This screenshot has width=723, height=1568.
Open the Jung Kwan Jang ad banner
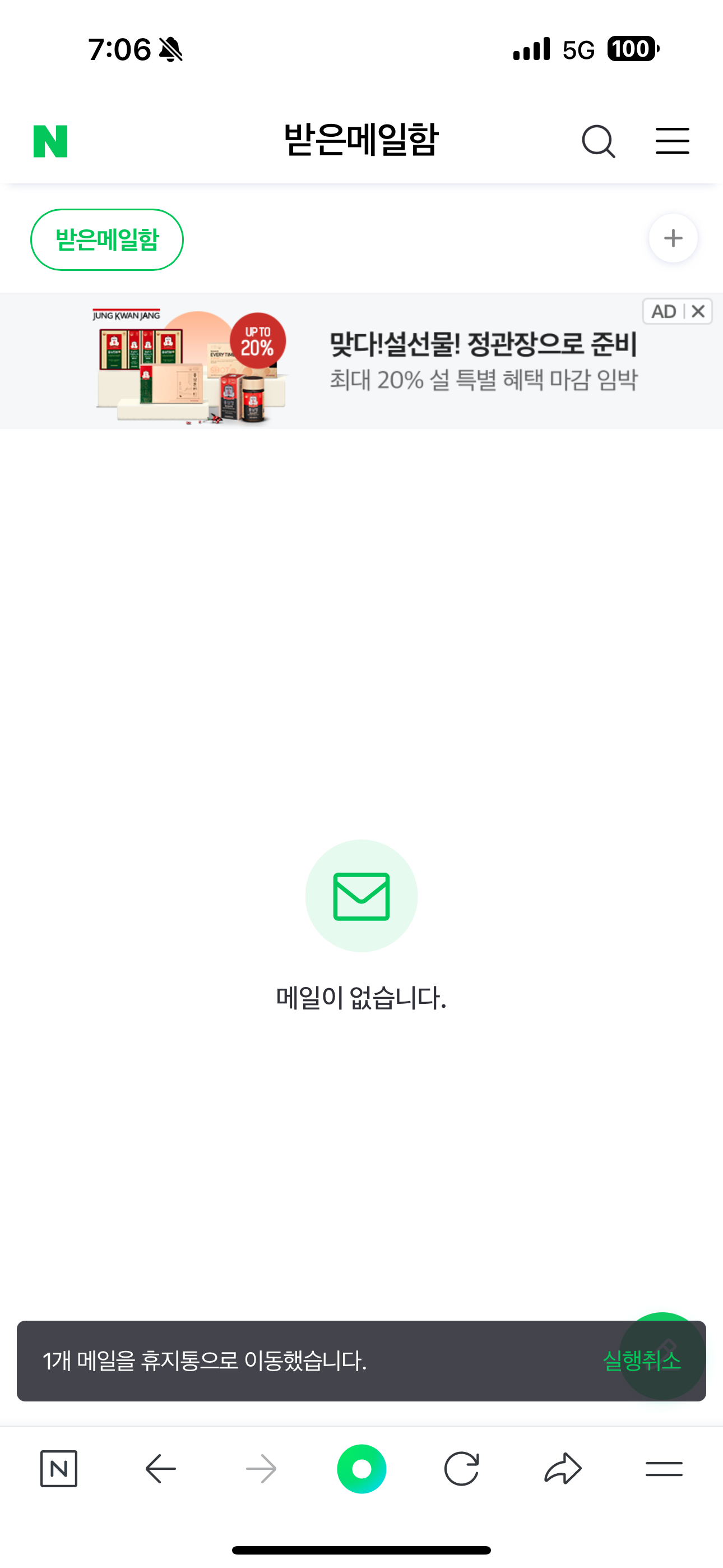tap(365, 361)
